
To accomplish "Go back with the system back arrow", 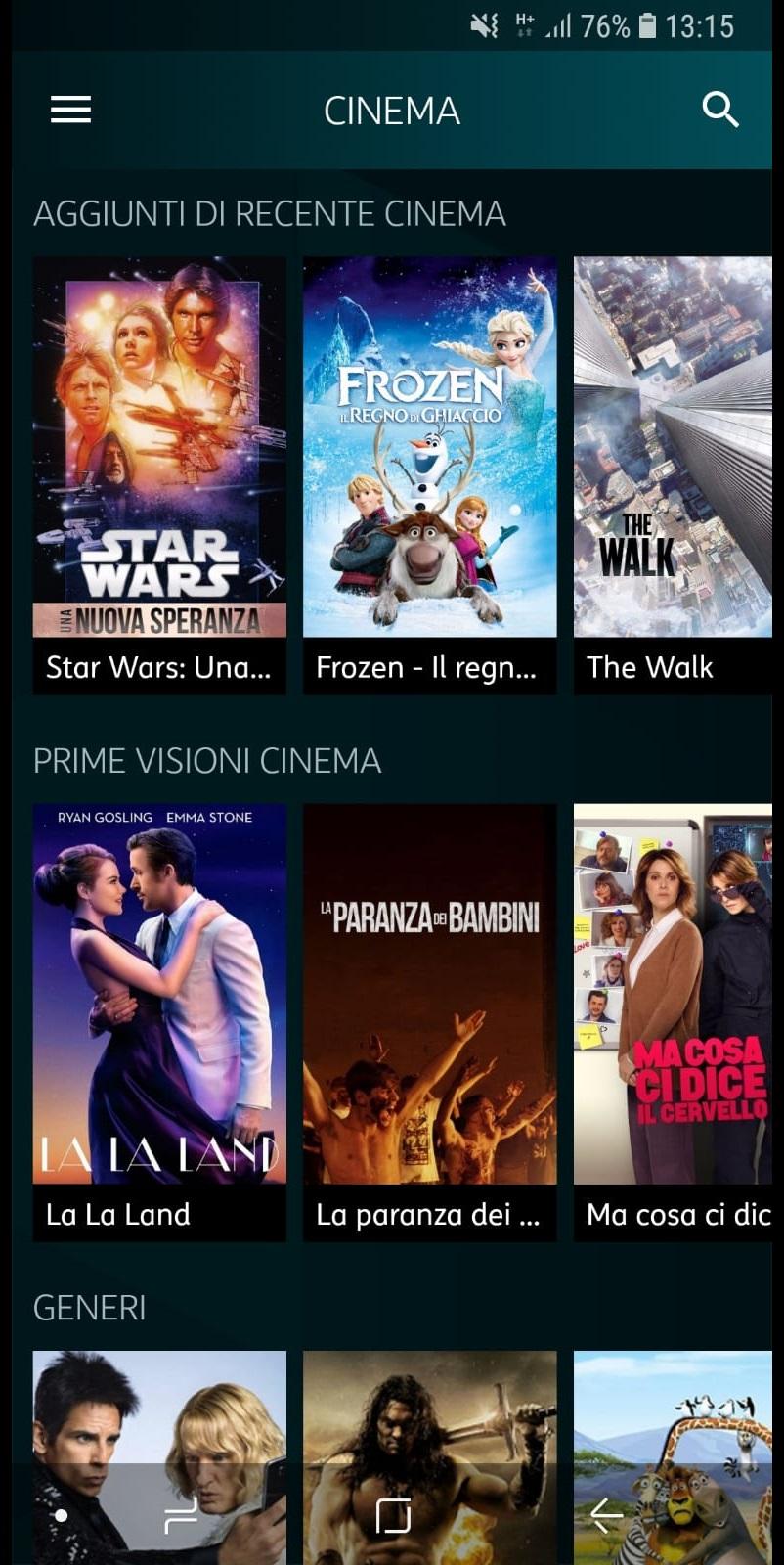I will pyautogui.click(x=607, y=1515).
